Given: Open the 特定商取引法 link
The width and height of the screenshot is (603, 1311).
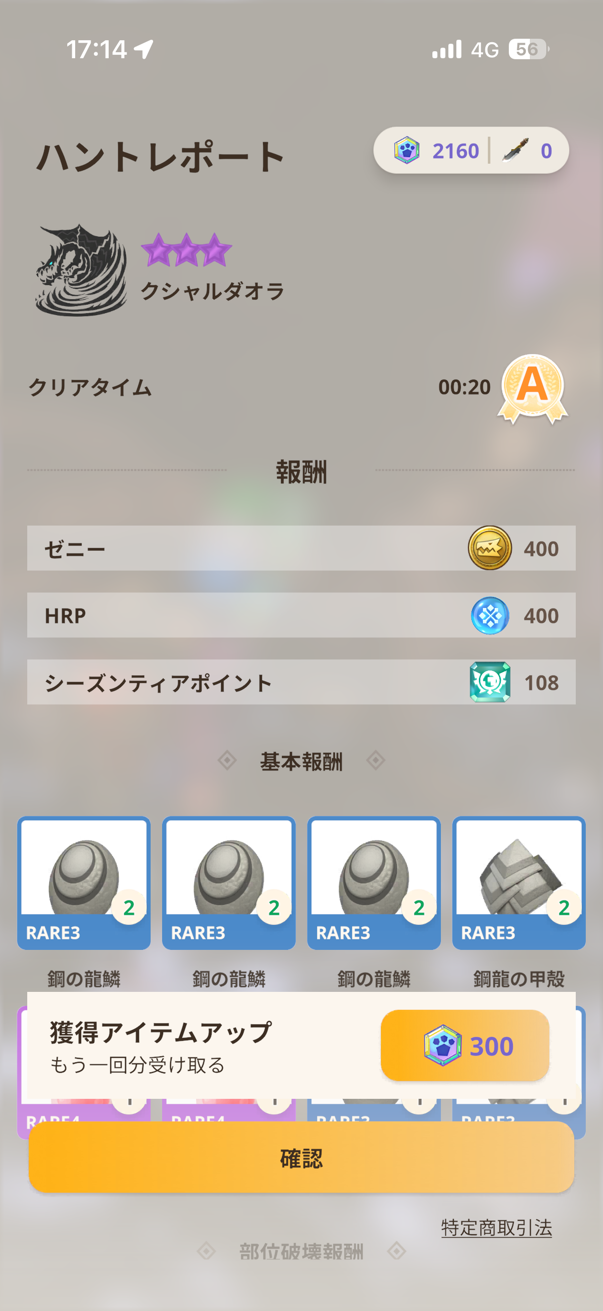Looking at the screenshot, I should (x=496, y=1228).
